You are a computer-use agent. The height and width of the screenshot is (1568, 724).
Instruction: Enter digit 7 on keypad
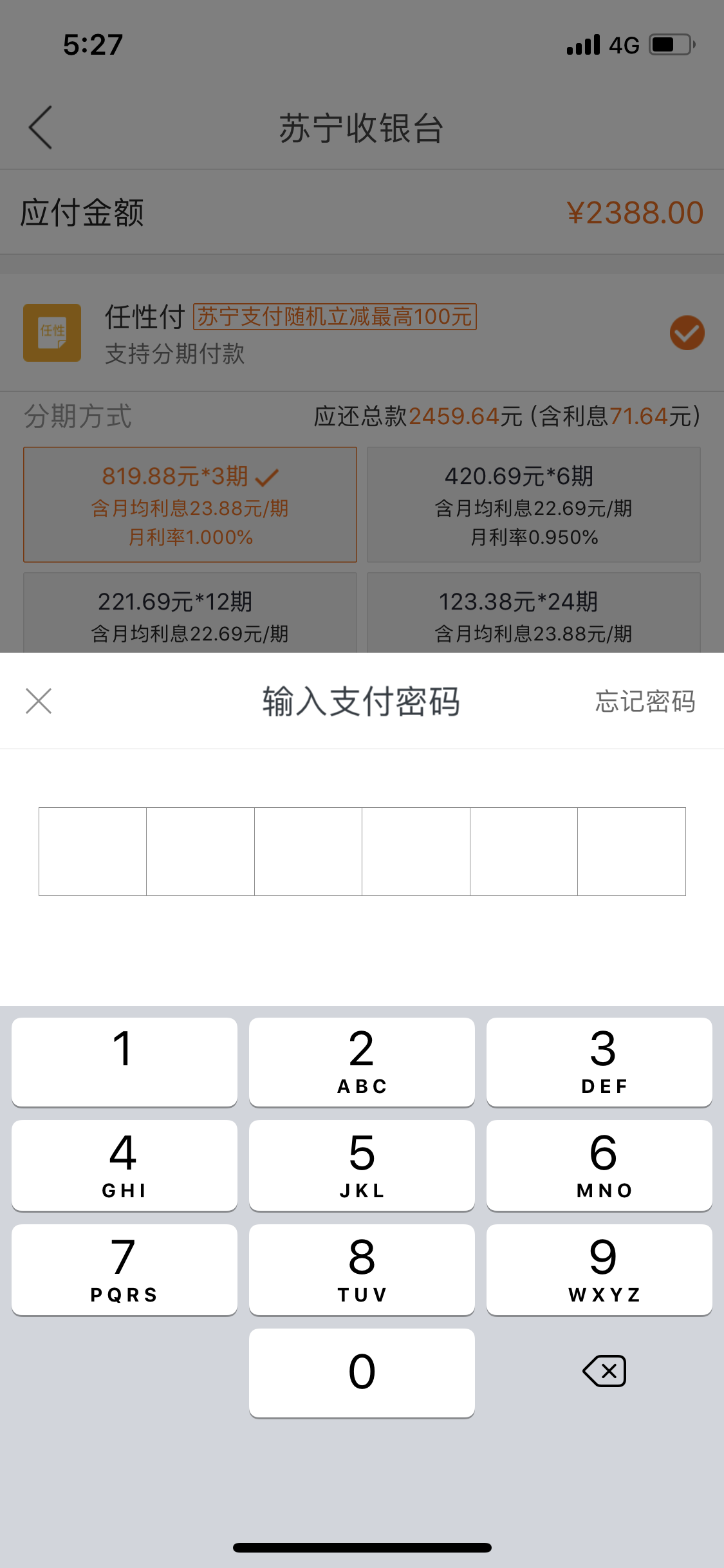(124, 1270)
